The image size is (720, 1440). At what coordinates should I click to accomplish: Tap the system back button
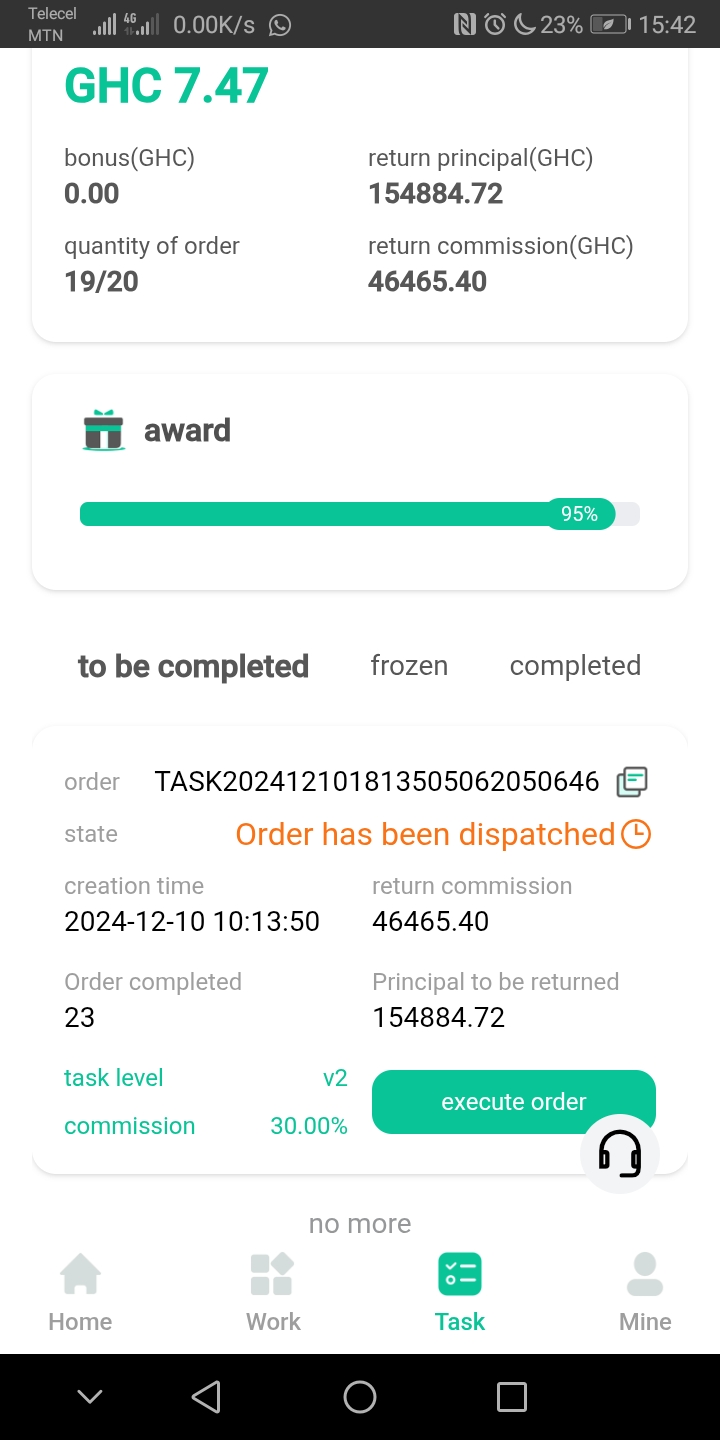coord(206,1397)
